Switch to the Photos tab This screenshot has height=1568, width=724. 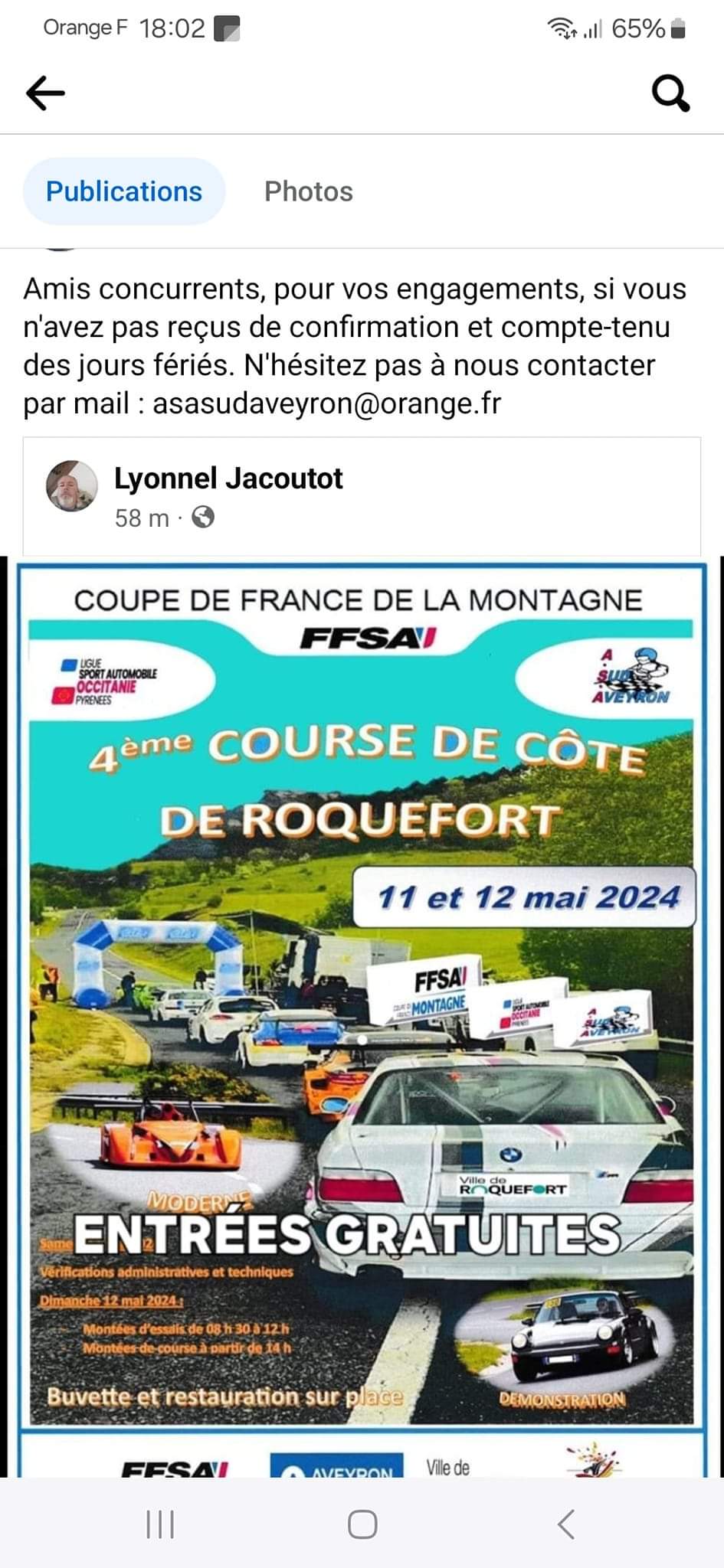(308, 191)
